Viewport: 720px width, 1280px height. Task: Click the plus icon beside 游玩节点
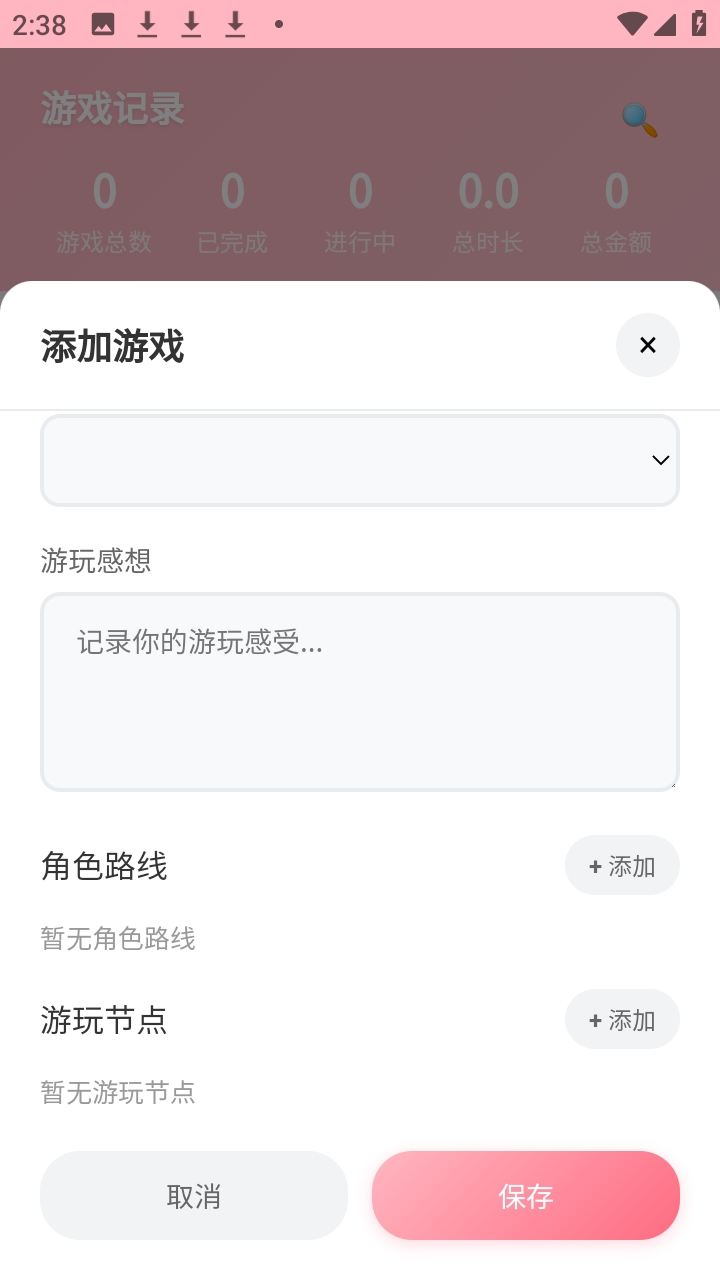[x=594, y=1019]
